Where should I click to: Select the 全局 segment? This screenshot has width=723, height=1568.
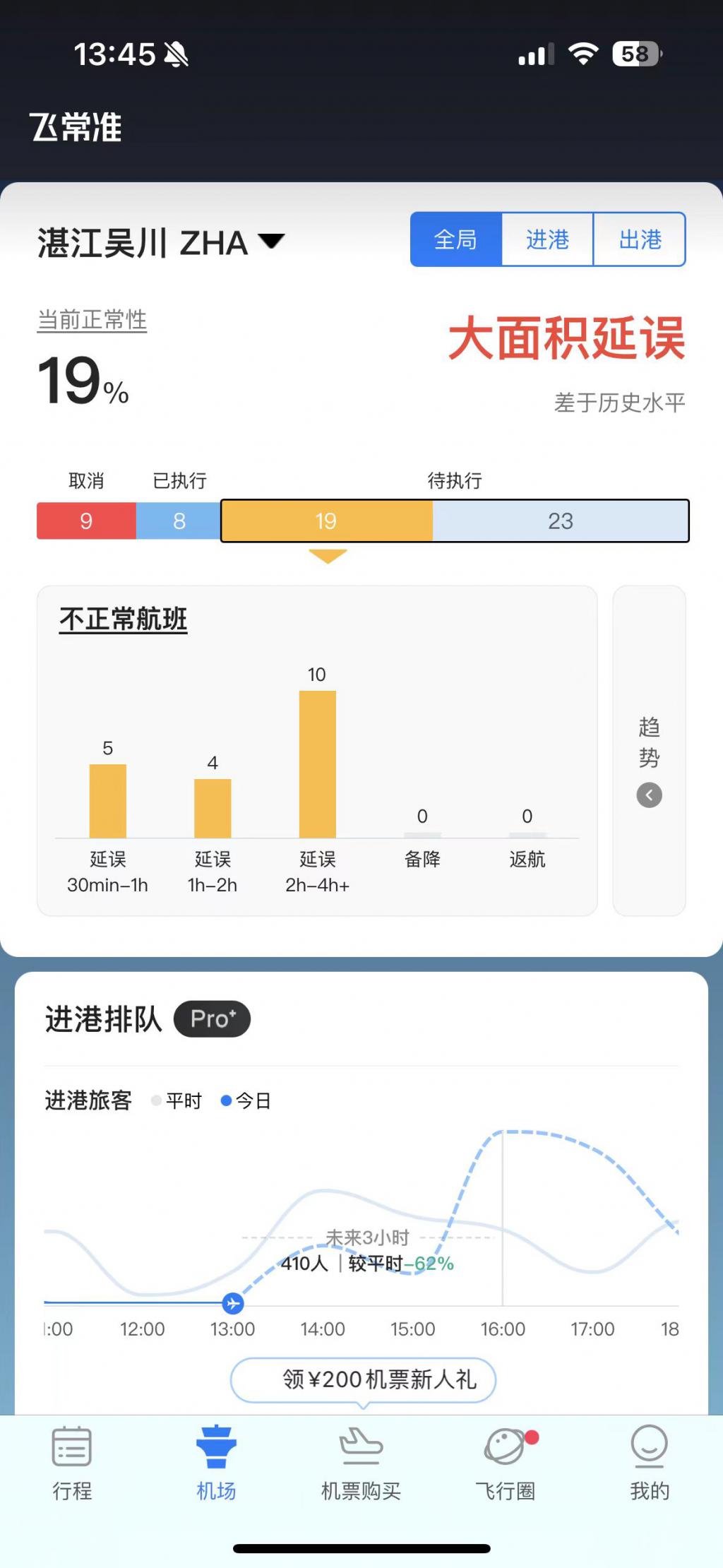point(455,239)
